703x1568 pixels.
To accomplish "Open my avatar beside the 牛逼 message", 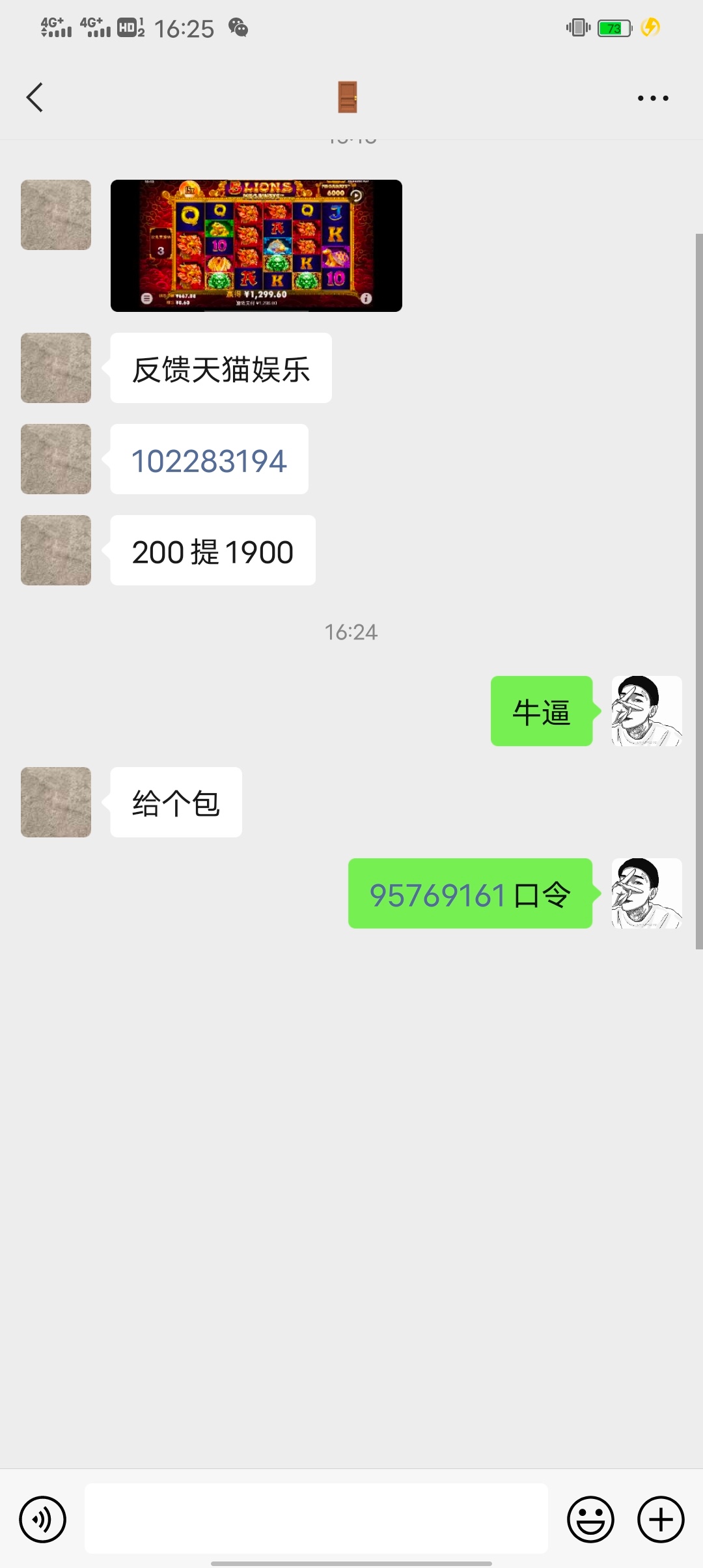I will (646, 711).
